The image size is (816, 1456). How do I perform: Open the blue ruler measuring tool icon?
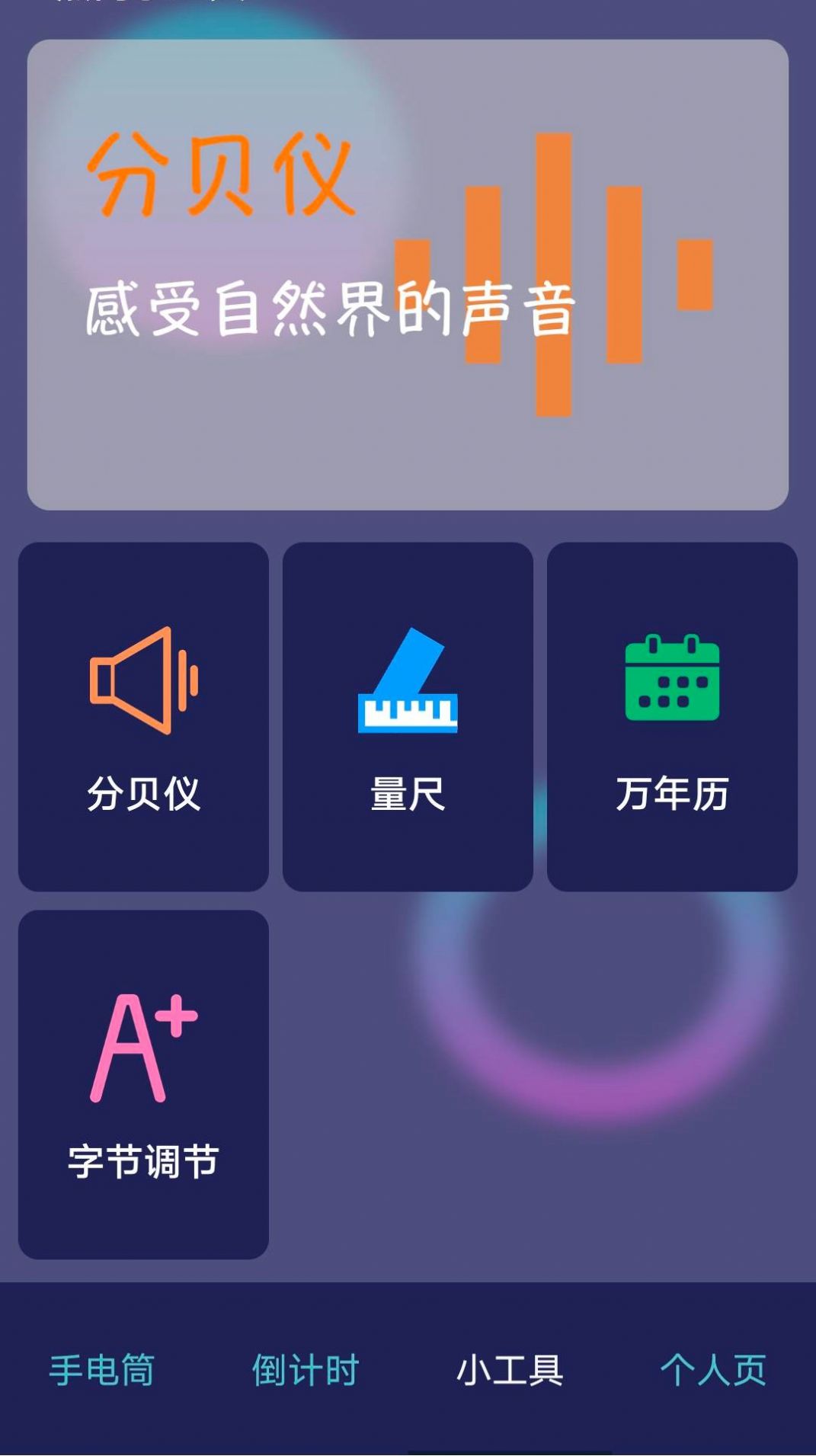point(408,682)
